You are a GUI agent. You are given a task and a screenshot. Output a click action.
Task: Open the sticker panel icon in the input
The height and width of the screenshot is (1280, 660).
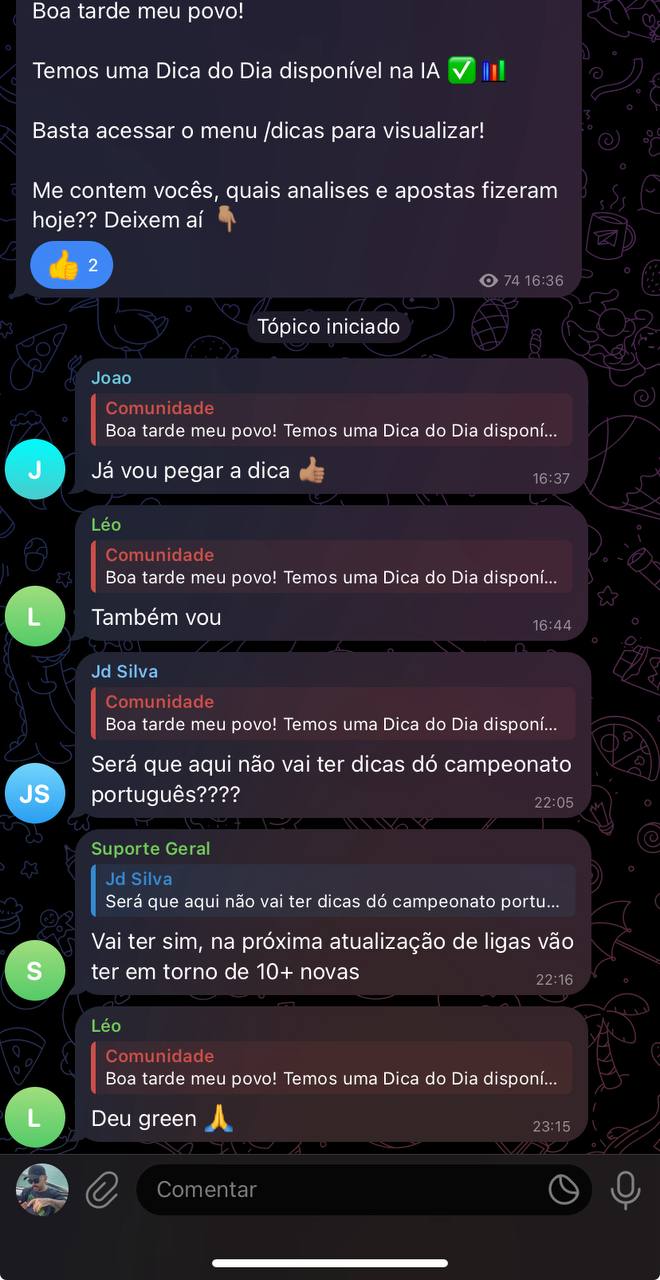pos(564,1190)
